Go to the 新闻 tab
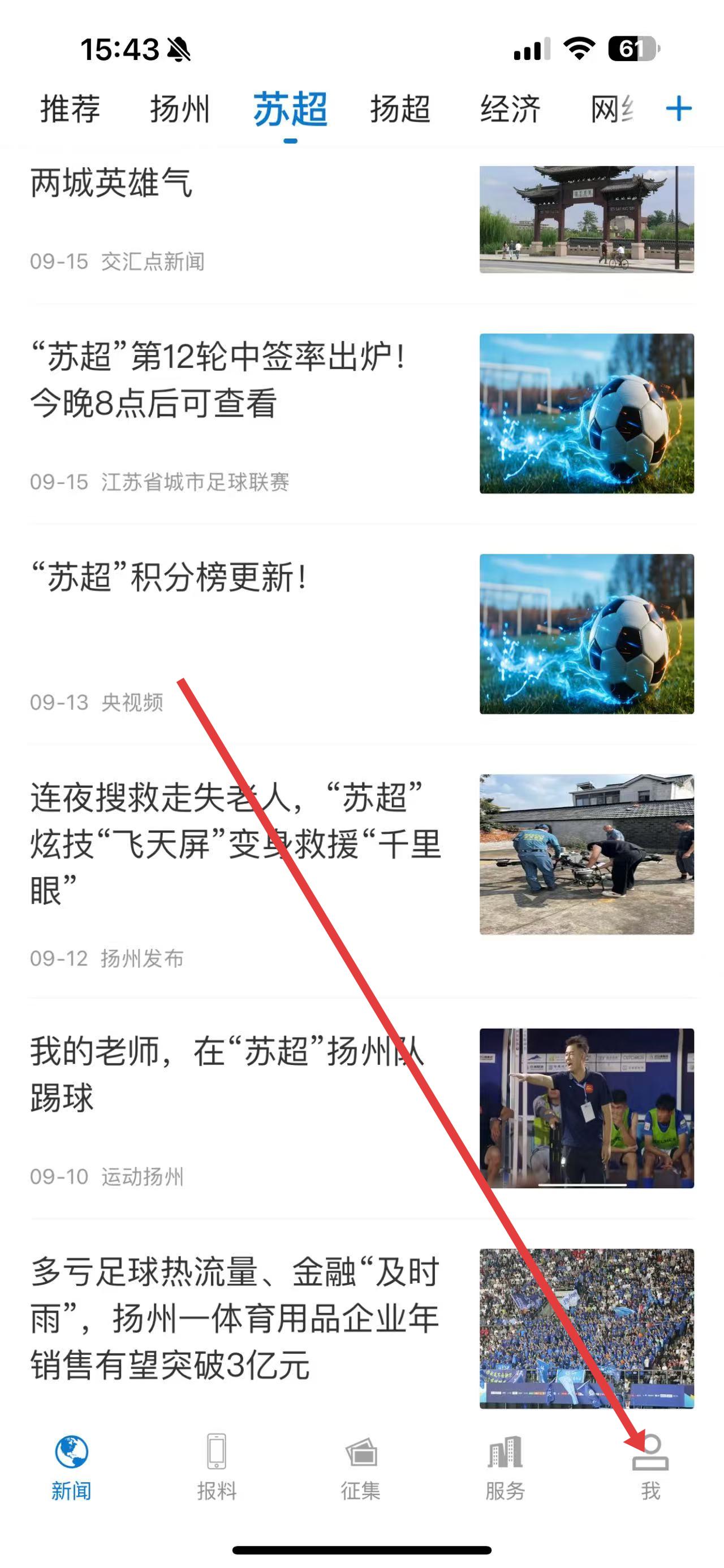Viewport: 724px width, 1568px height. click(x=71, y=1467)
